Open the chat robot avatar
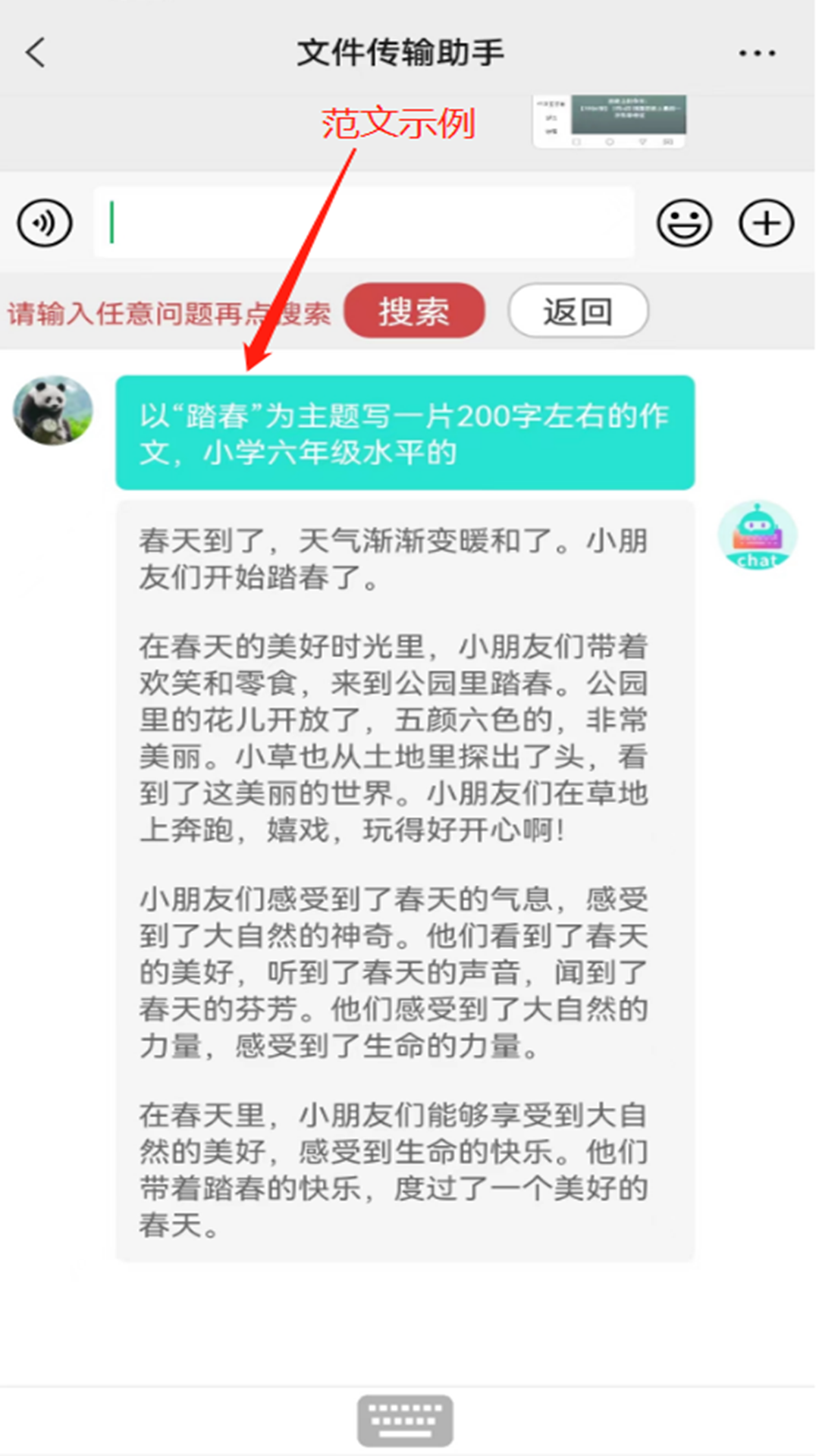819x1456 pixels. click(757, 535)
